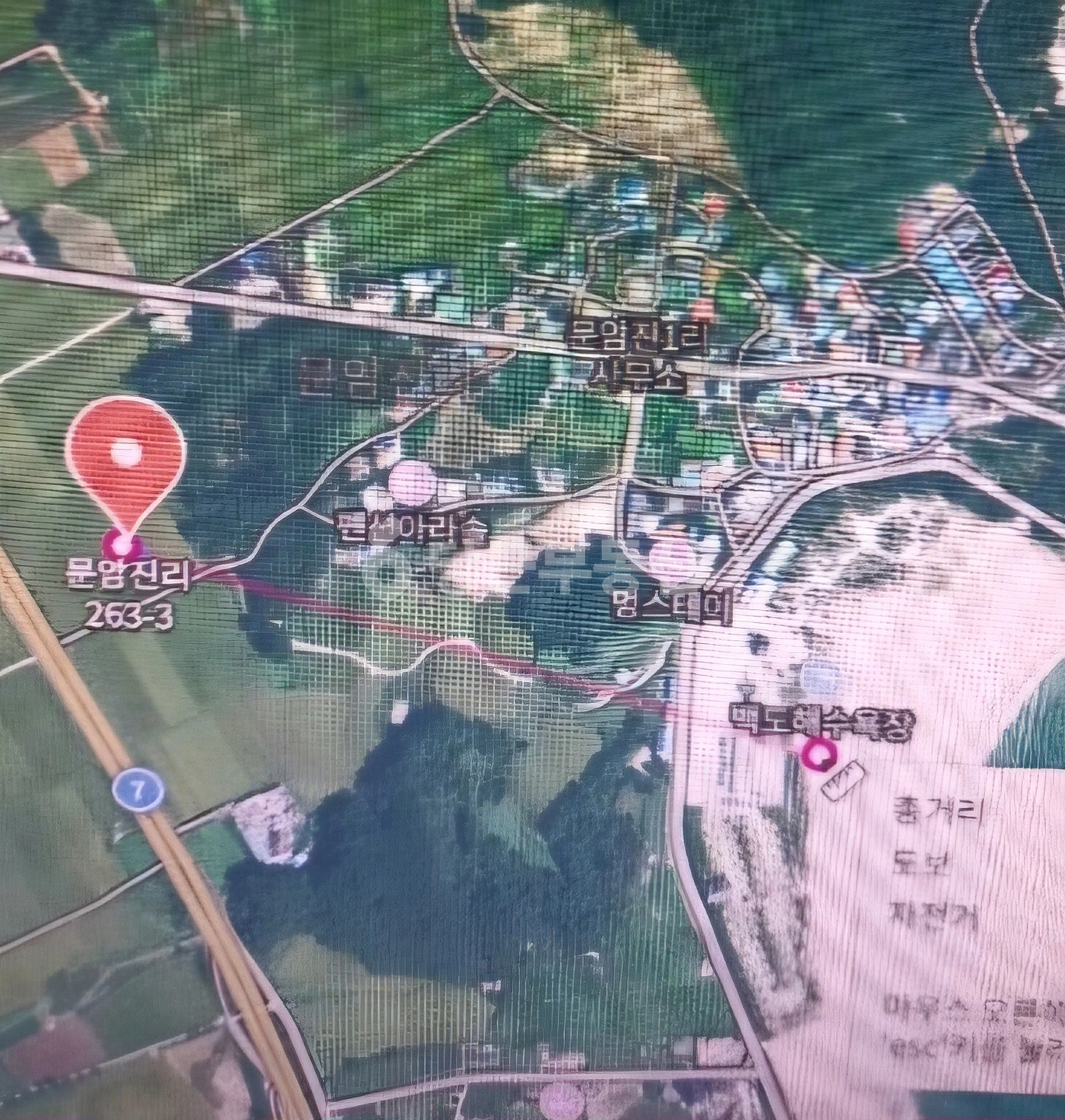Select the 맘스테이 place marker

672,557
